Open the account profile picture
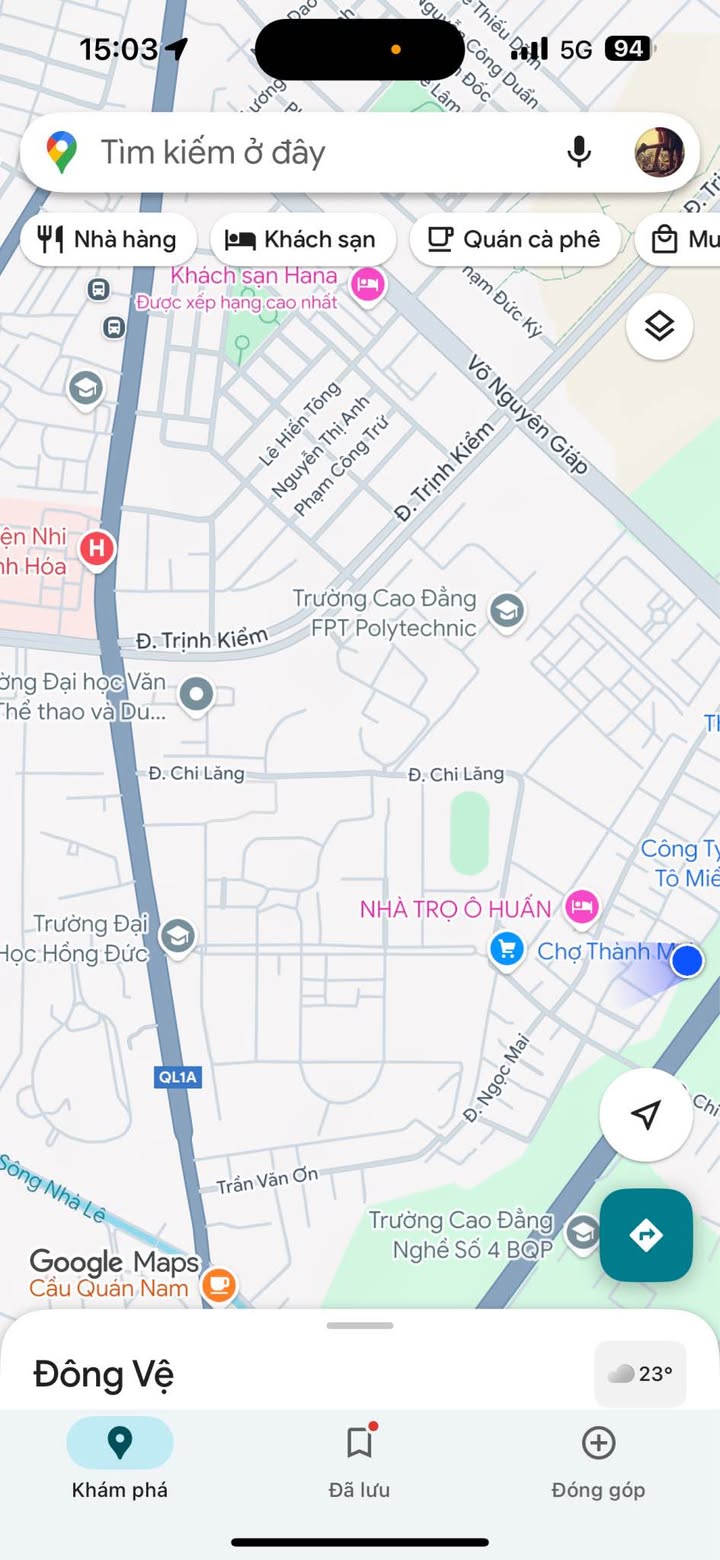The image size is (720, 1560). [659, 152]
